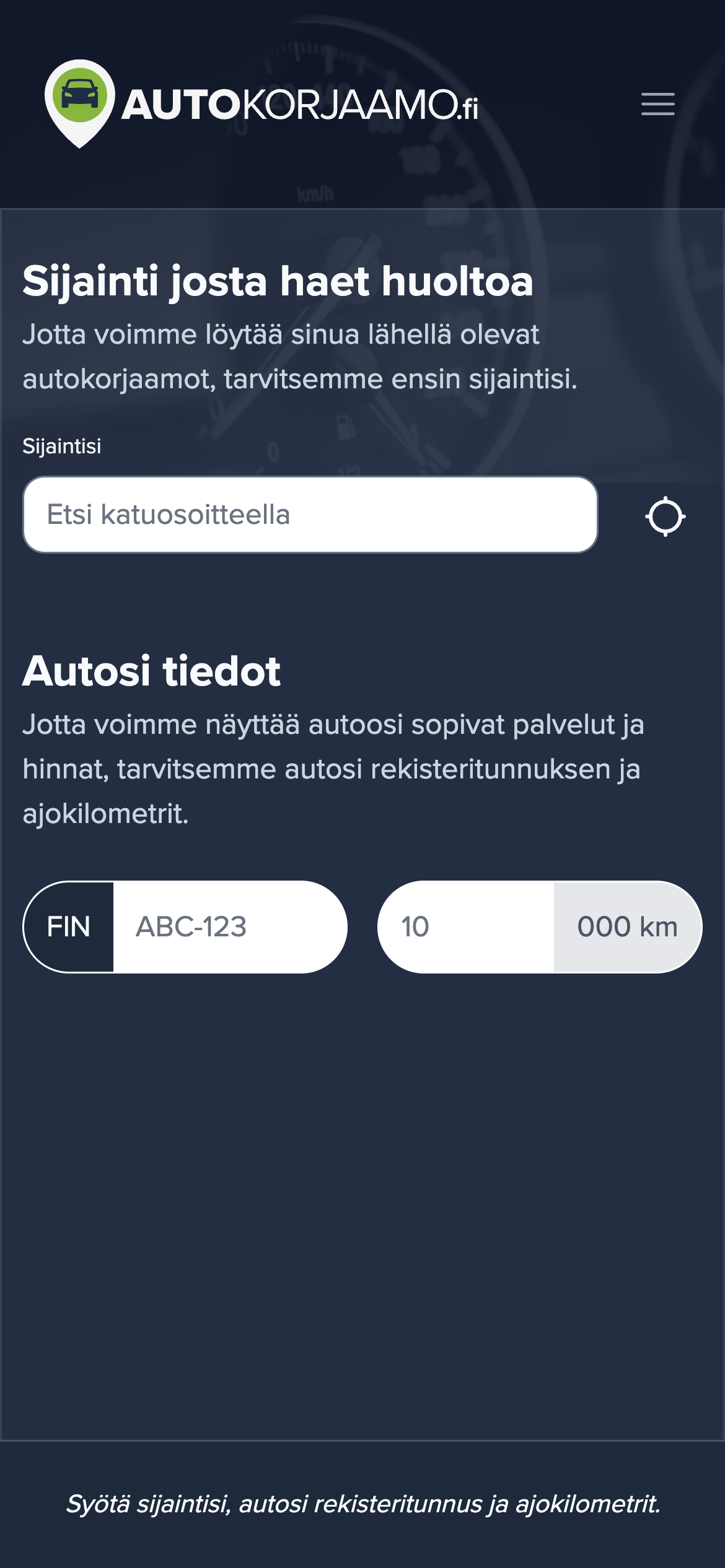Focus the Etsi katuosoitteella address field
The width and height of the screenshot is (725, 1568).
pos(310,515)
